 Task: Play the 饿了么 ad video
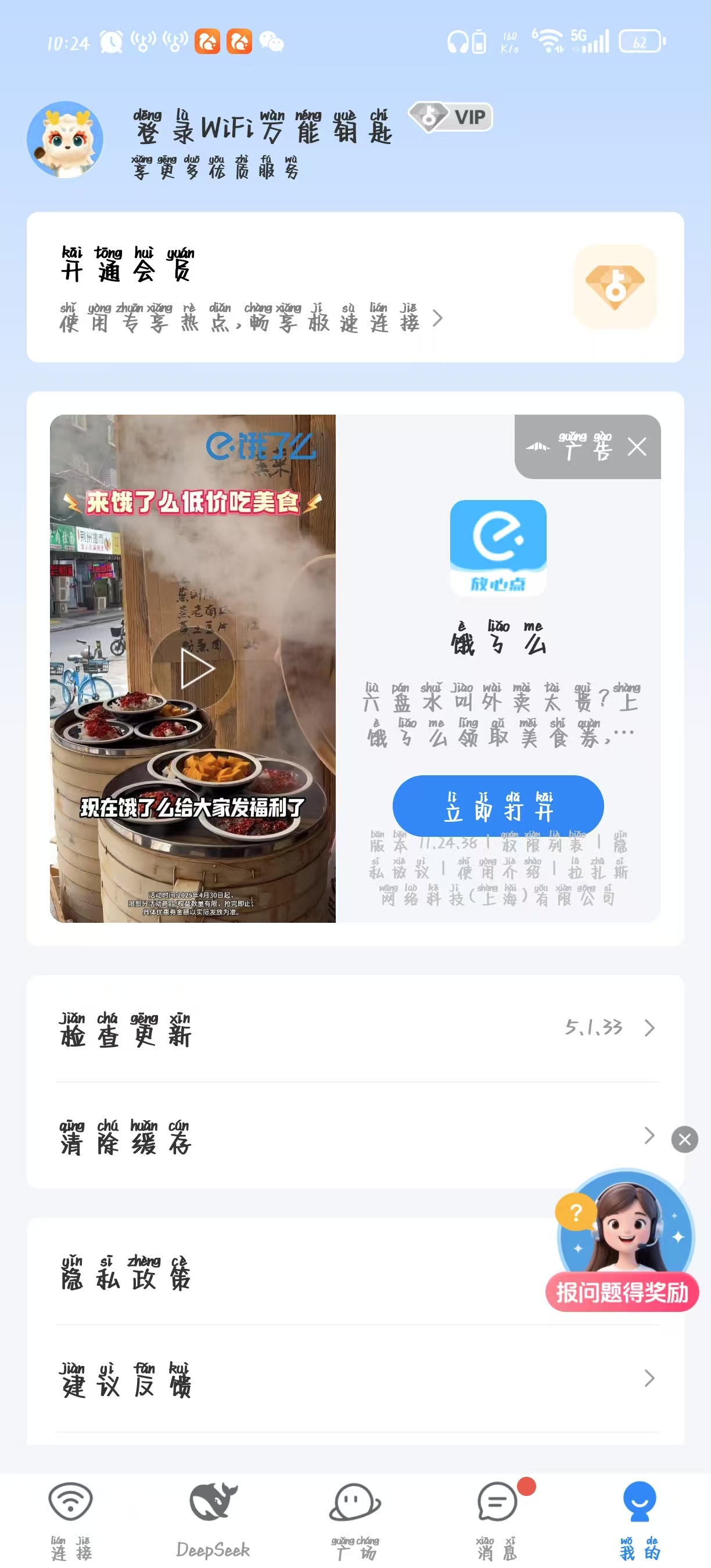[193, 668]
